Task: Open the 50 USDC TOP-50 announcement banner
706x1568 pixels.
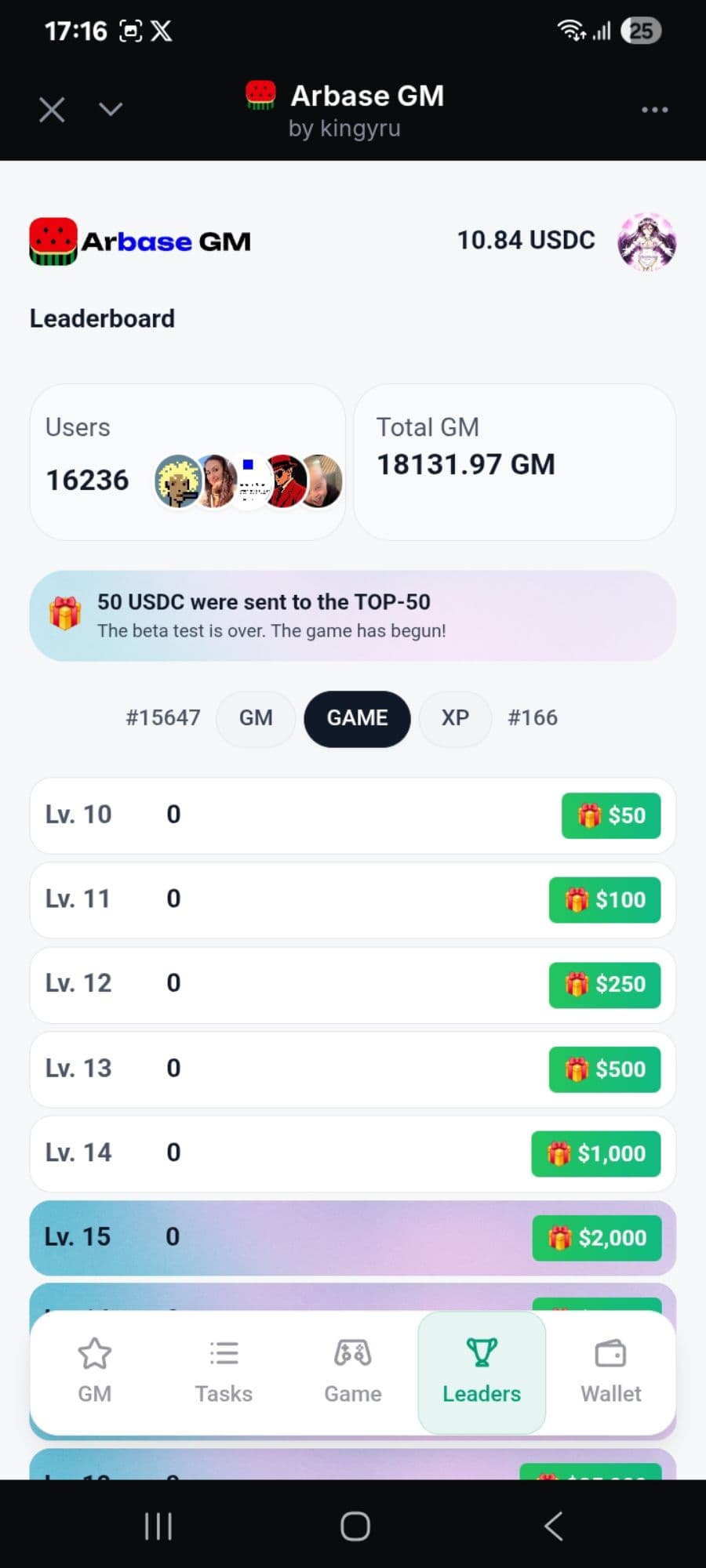Action: pyautogui.click(x=353, y=615)
